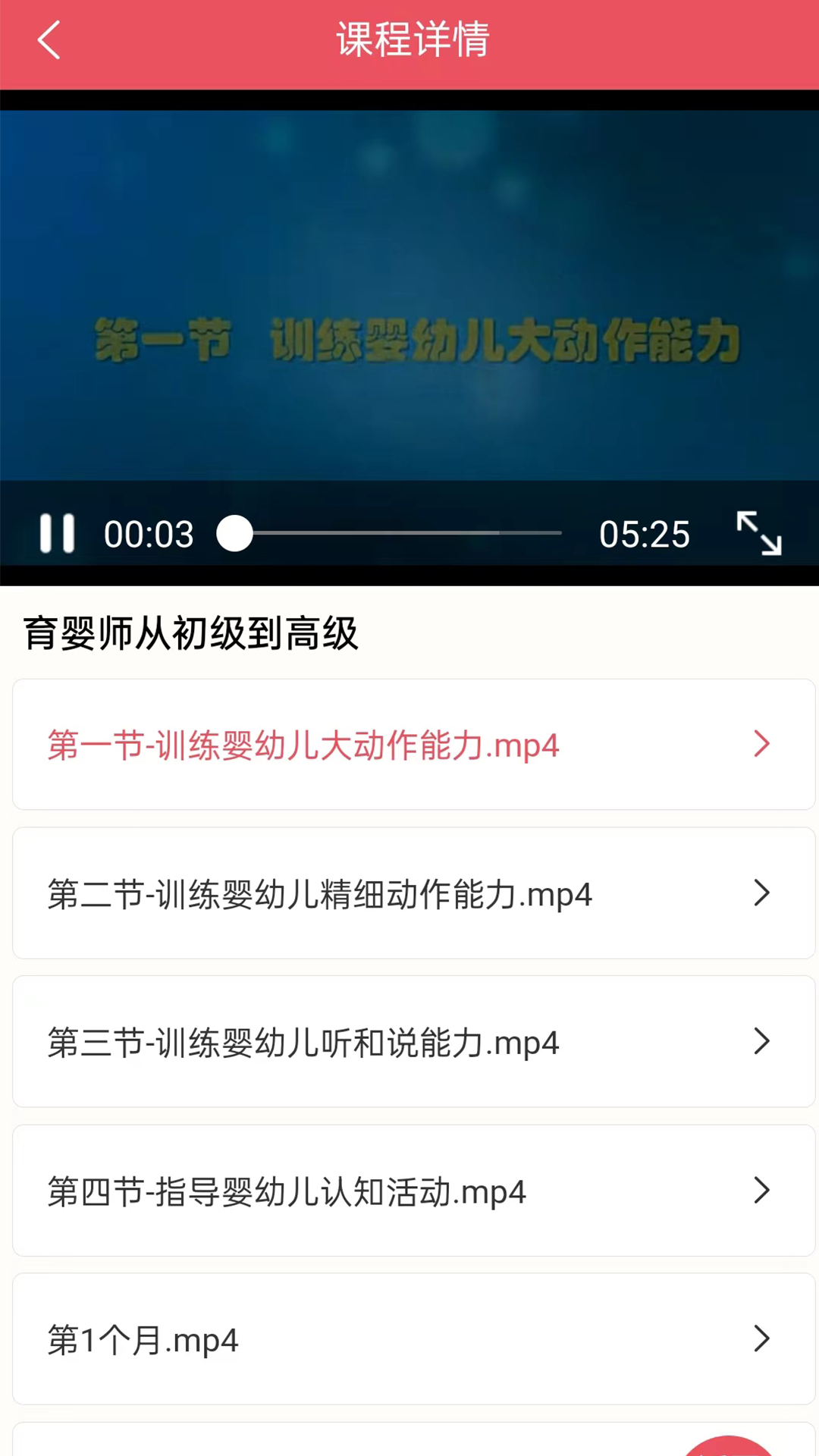The width and height of the screenshot is (819, 1456).
Task: Play 第二节-训练婴幼儿精细动作能力.mp4
Action: click(318, 893)
